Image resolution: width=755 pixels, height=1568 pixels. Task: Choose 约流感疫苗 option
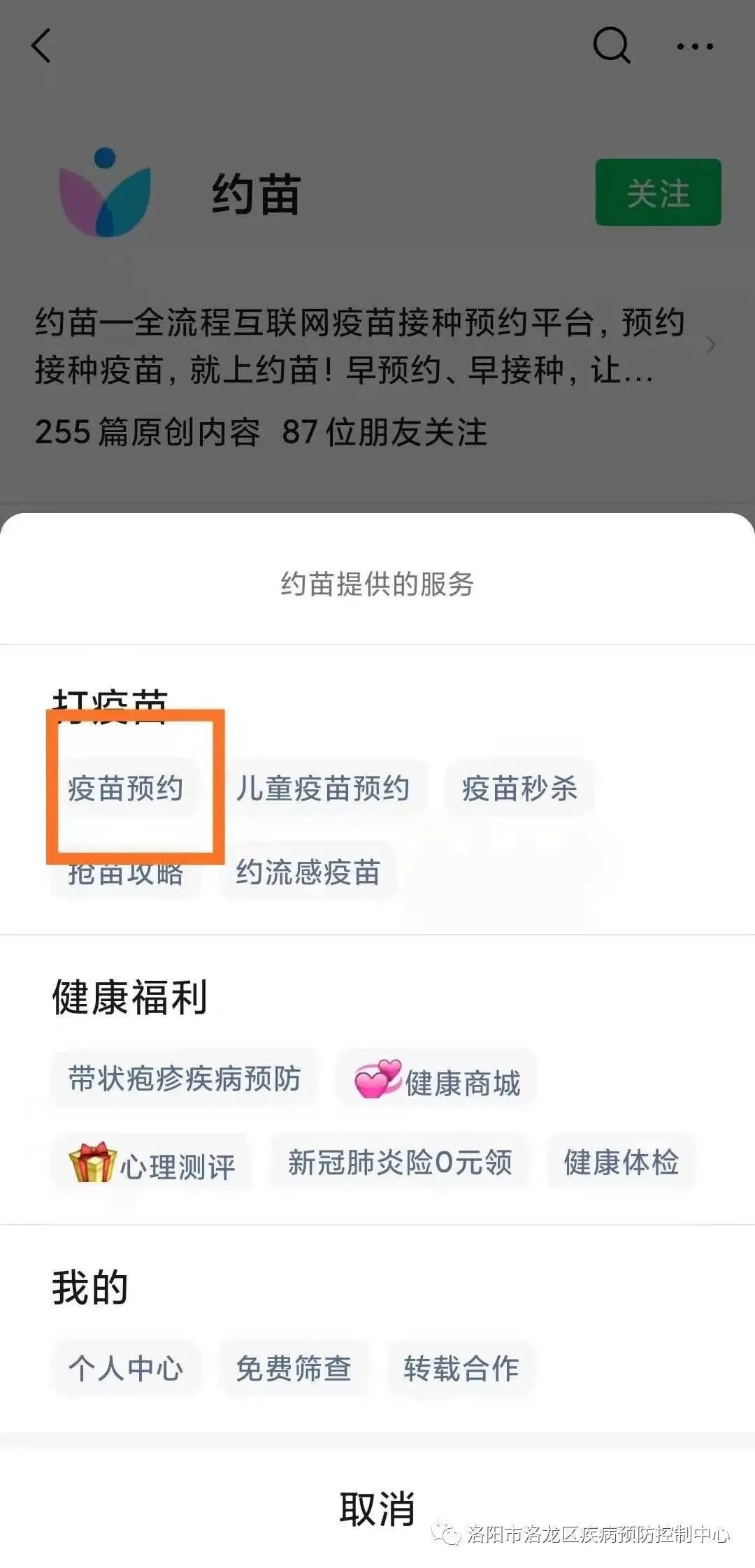point(308,872)
